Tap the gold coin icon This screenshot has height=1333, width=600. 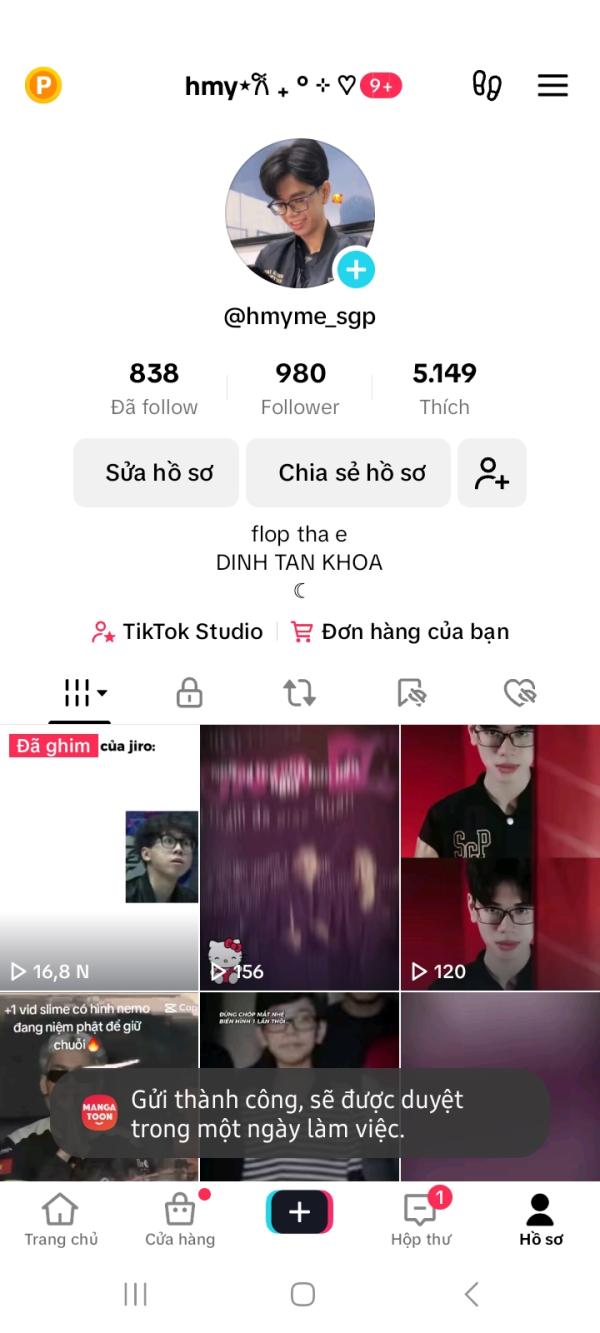[x=43, y=86]
